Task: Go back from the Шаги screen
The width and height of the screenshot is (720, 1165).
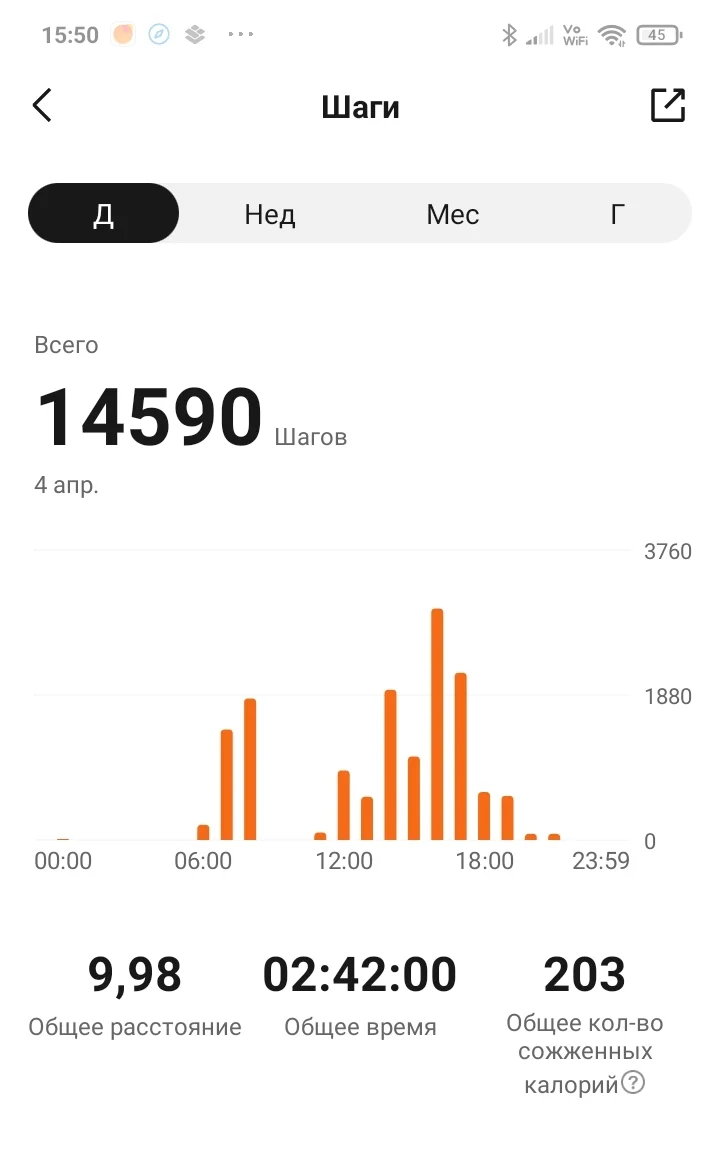Action: point(42,105)
